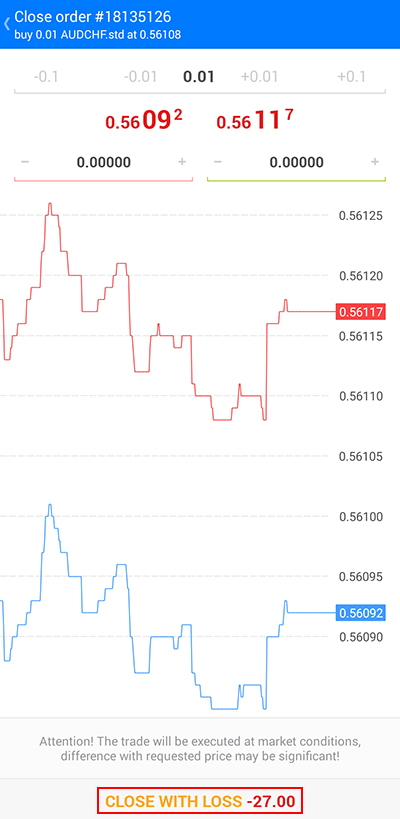Go back from the Close order screen
The height and width of the screenshot is (819, 400).
pyautogui.click(x=7, y=24)
